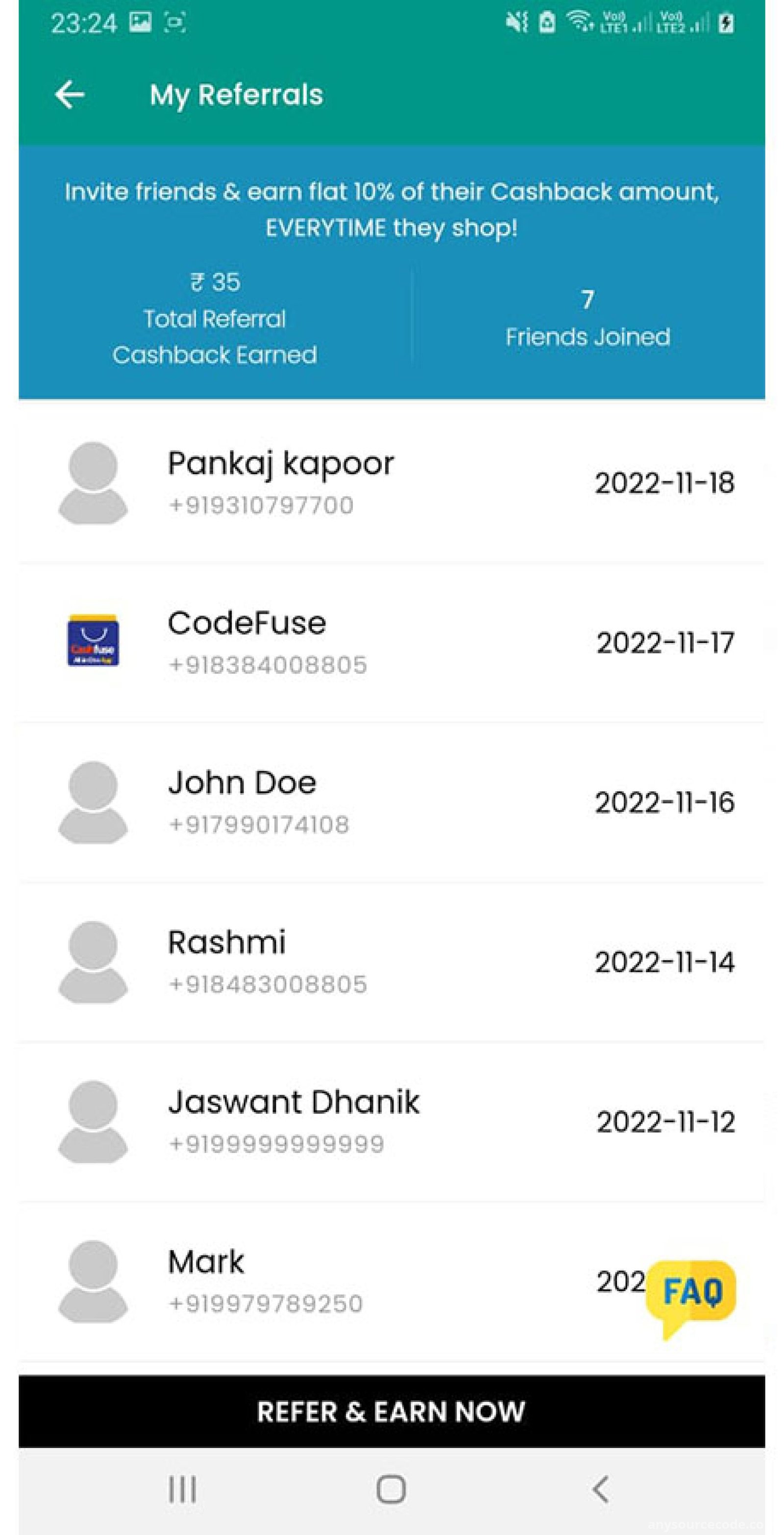
Task: Tap the Refer & Earn Now button
Action: point(392,1411)
